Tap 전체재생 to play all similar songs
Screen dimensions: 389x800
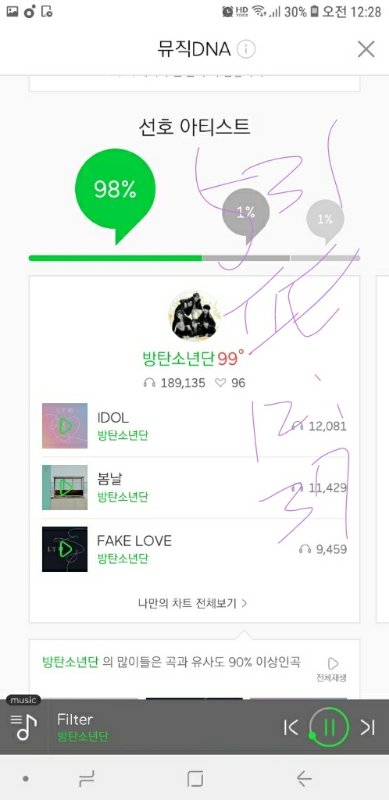[332, 669]
